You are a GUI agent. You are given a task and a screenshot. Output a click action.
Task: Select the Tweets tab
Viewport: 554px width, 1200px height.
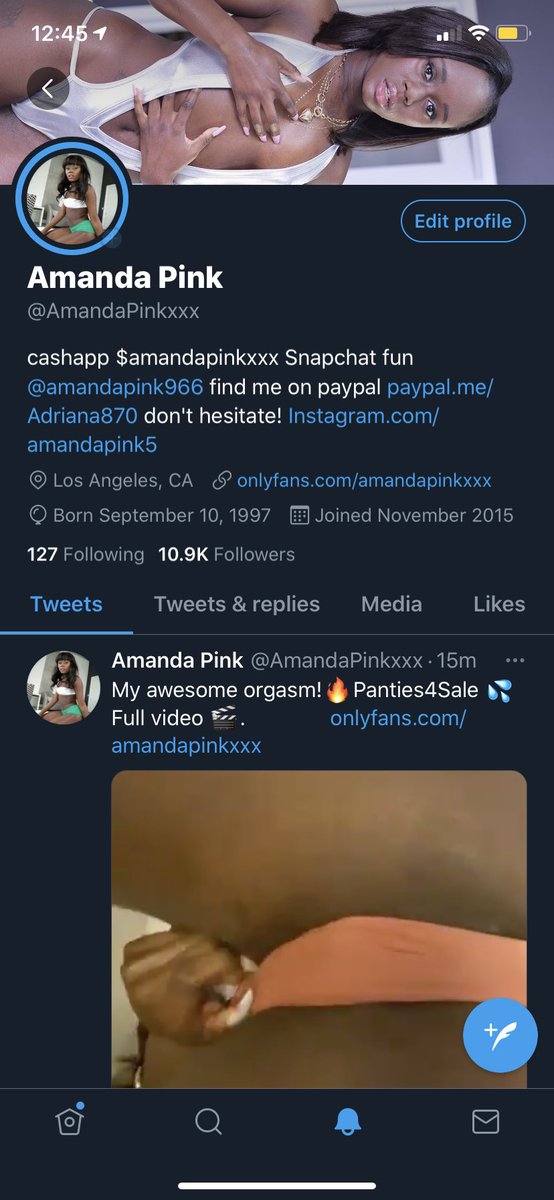[66, 604]
